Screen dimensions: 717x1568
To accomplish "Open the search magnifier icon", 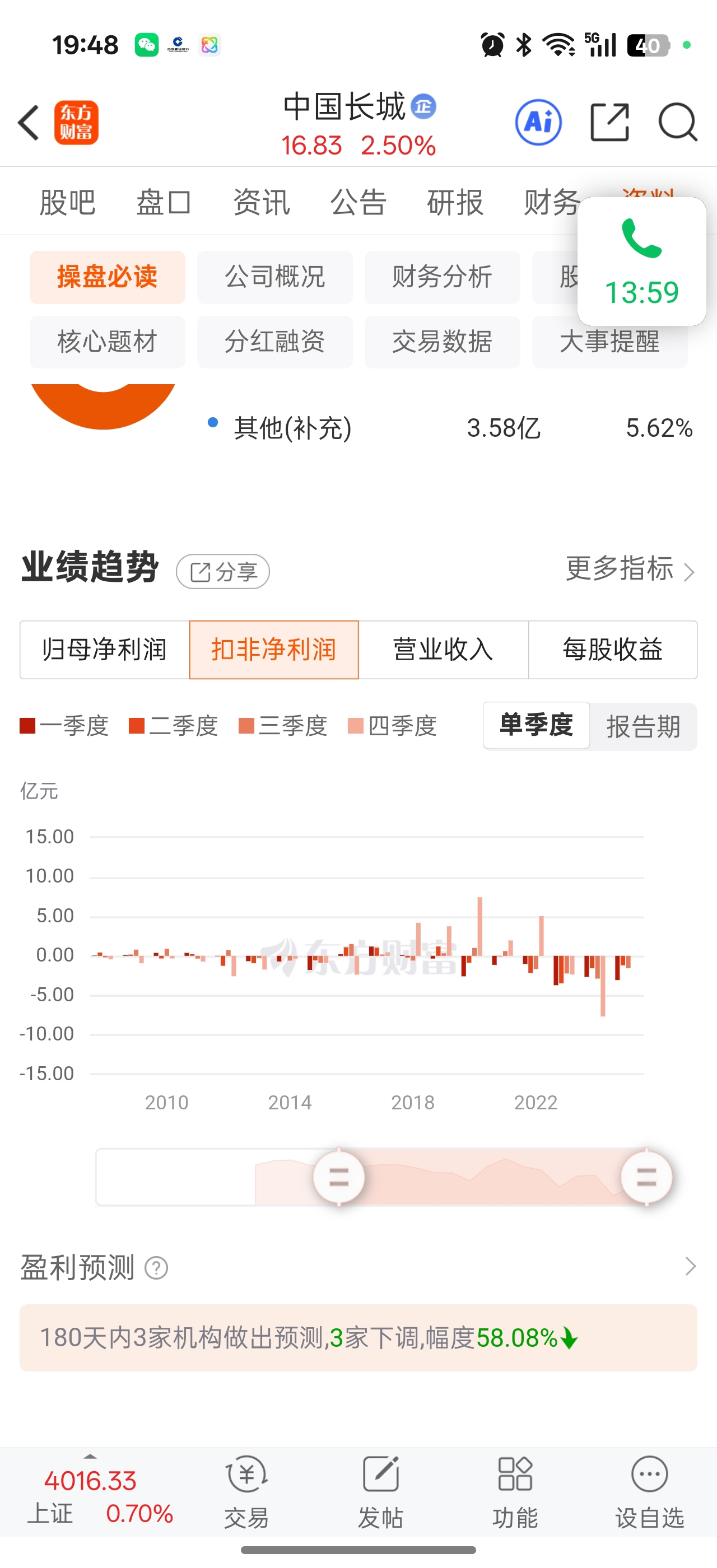I will [x=677, y=122].
